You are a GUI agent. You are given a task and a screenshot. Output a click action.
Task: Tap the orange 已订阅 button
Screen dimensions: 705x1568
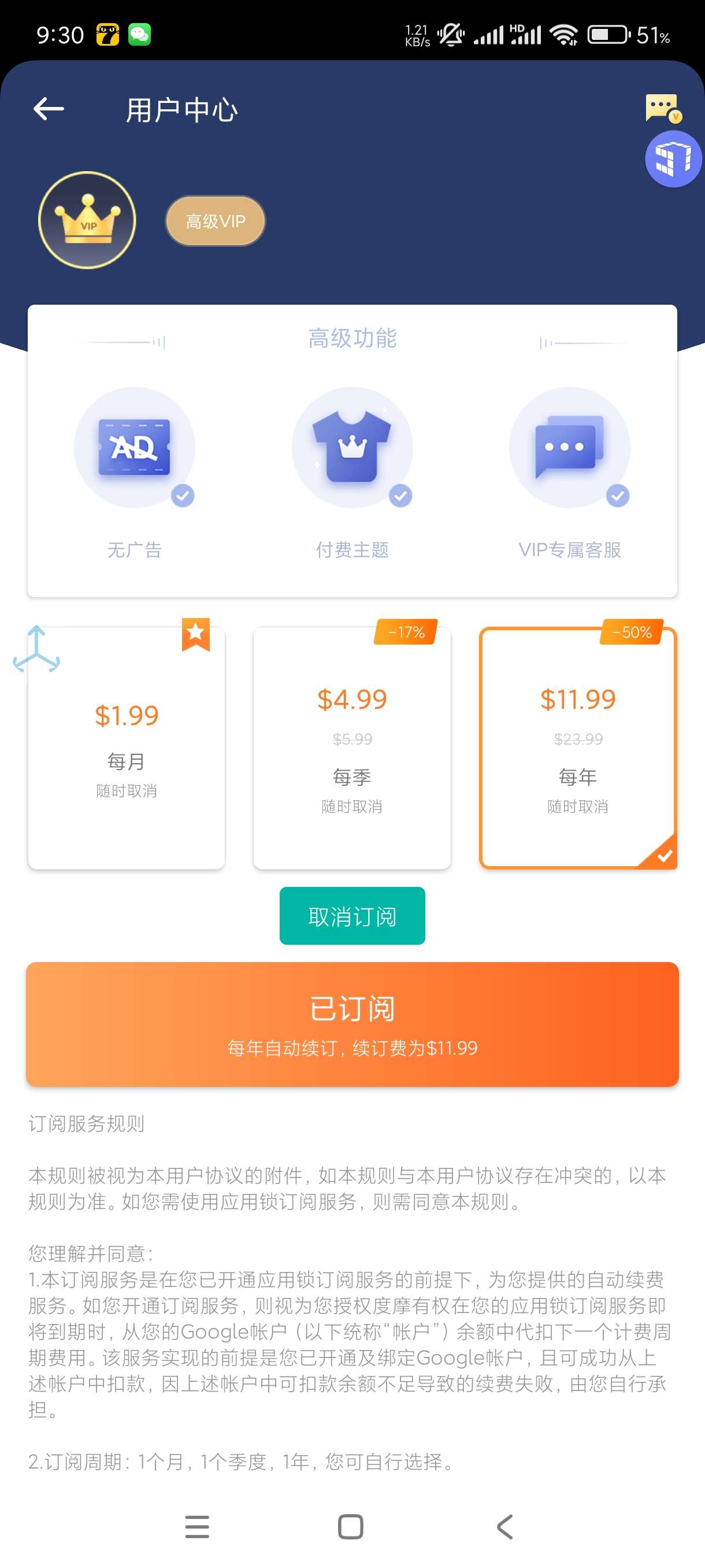(x=351, y=1024)
